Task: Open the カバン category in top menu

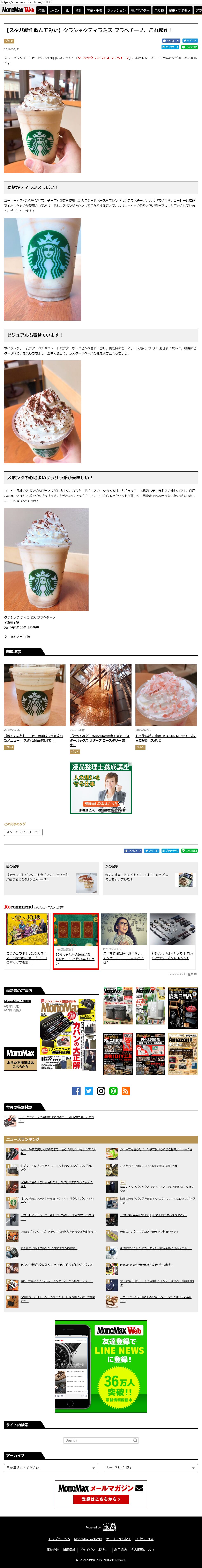Action: [54, 10]
